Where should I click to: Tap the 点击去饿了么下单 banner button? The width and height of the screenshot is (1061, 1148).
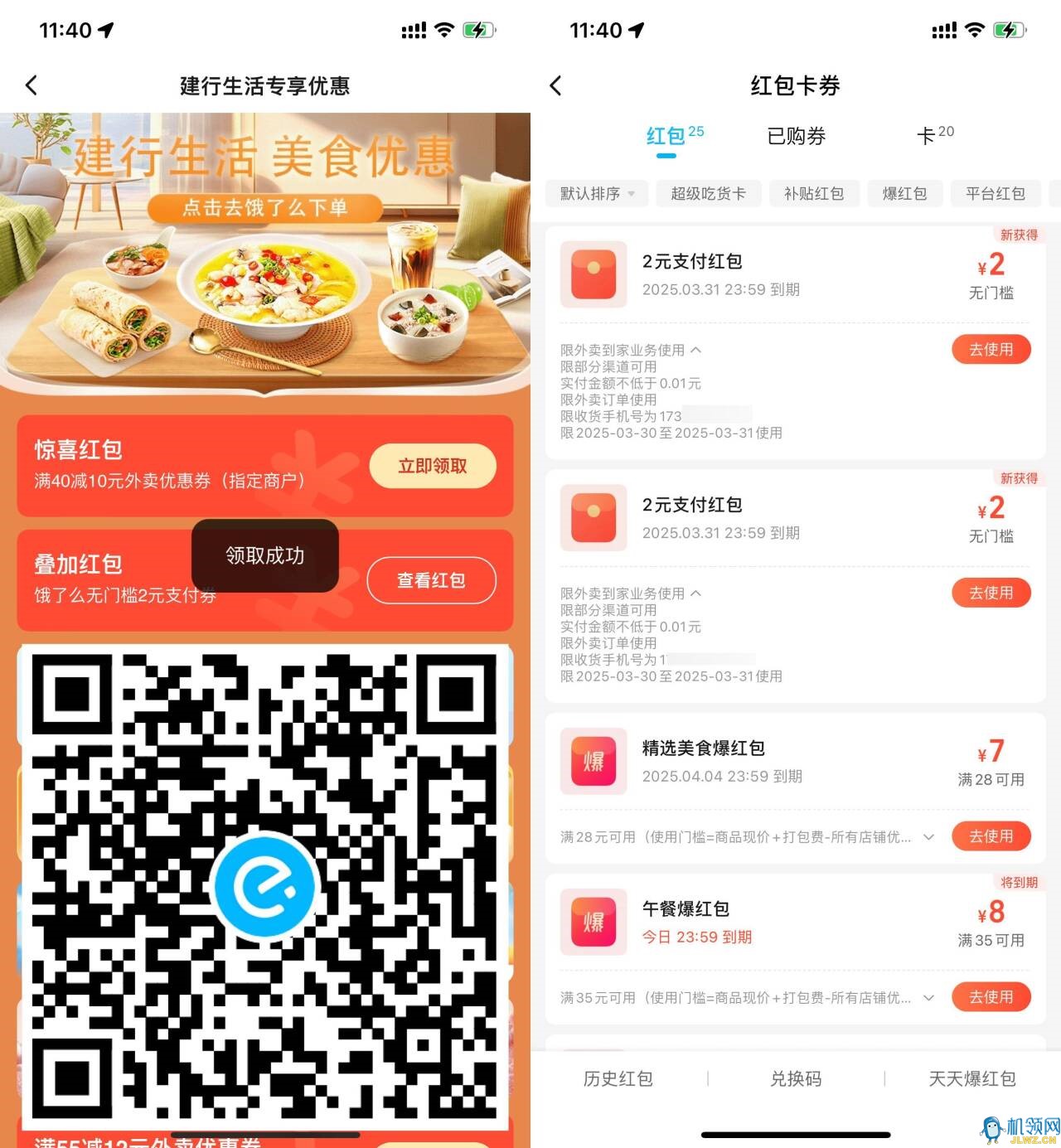click(264, 207)
